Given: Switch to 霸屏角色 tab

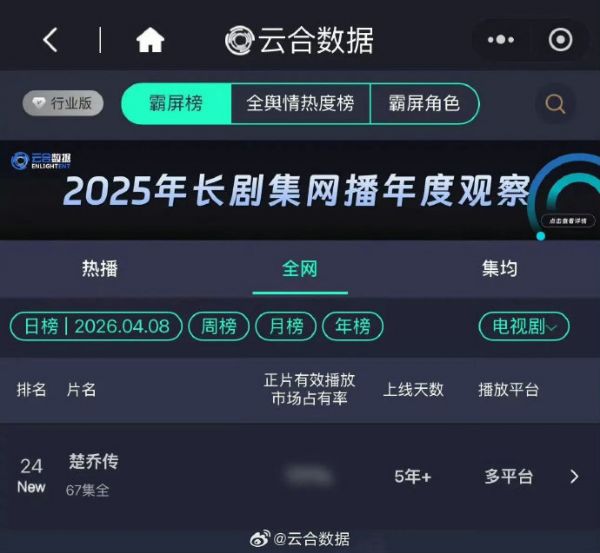Looking at the screenshot, I should click(423, 103).
